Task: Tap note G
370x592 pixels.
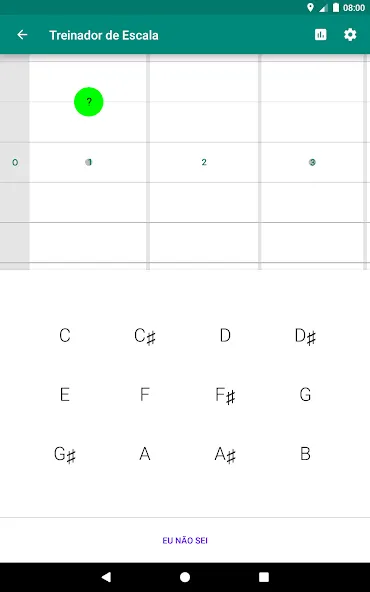Action: [305, 395]
